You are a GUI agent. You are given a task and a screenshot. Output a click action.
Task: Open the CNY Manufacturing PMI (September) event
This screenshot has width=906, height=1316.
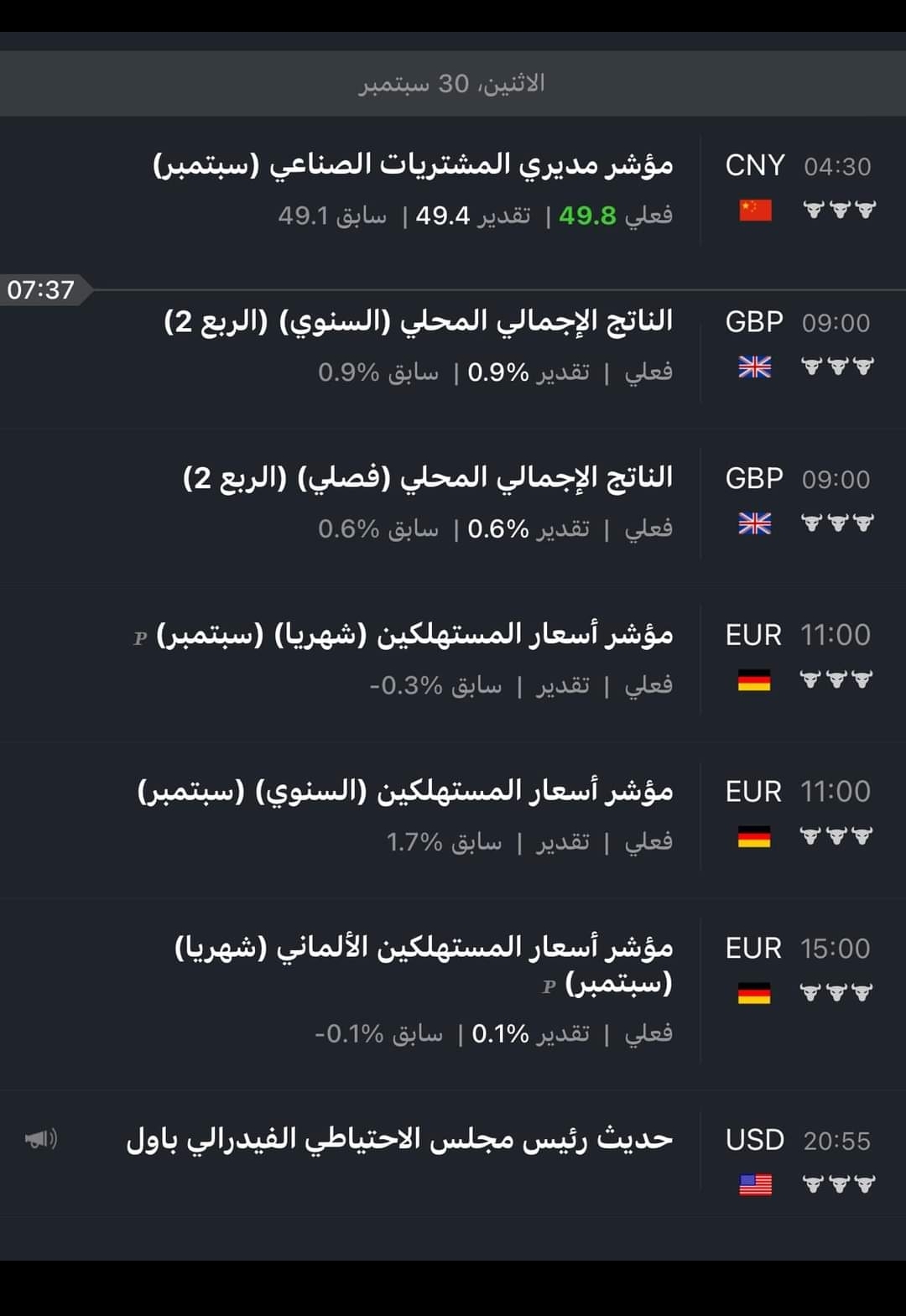coord(414,165)
